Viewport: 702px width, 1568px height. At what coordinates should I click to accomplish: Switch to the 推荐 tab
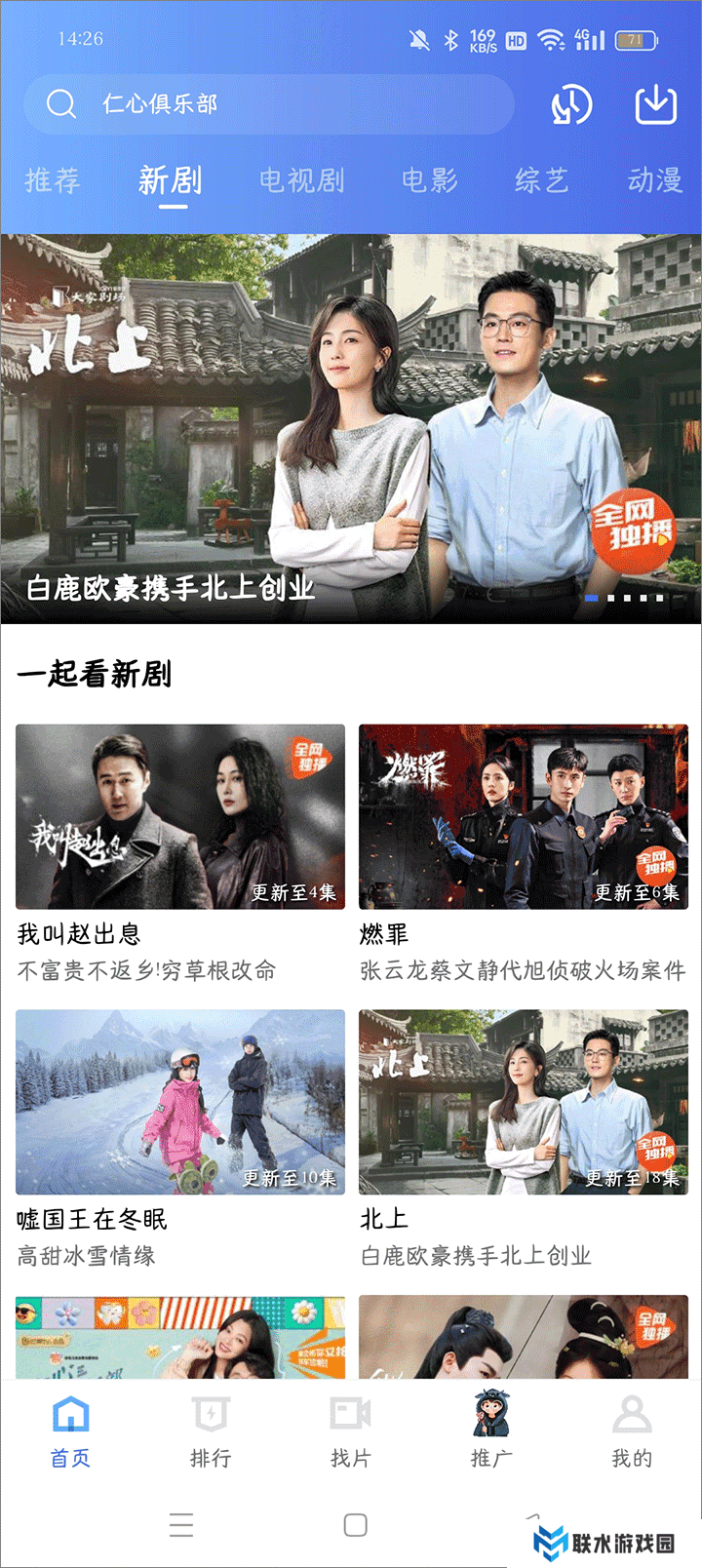(x=53, y=180)
